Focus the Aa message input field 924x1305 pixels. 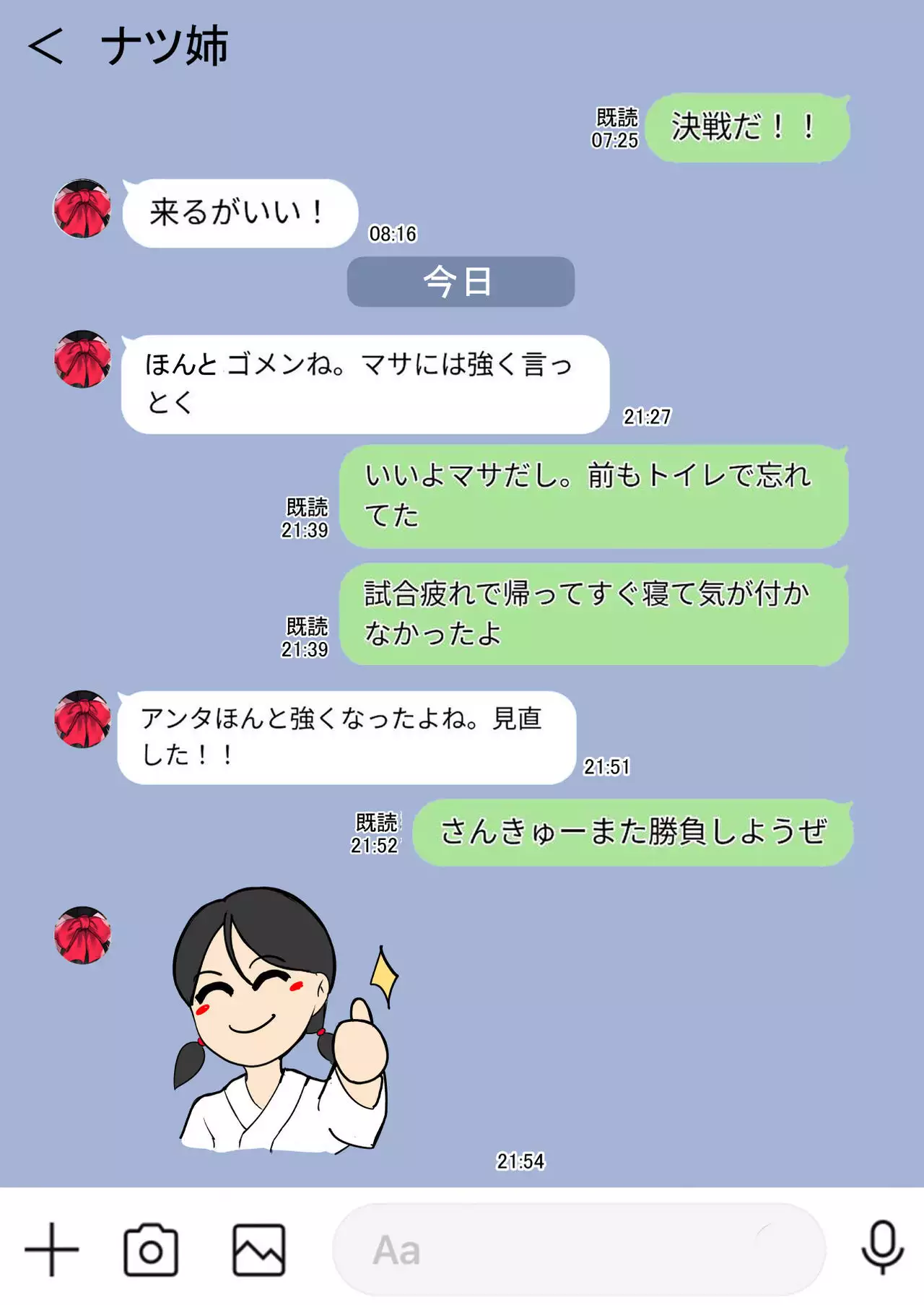pyautogui.click(x=577, y=1249)
